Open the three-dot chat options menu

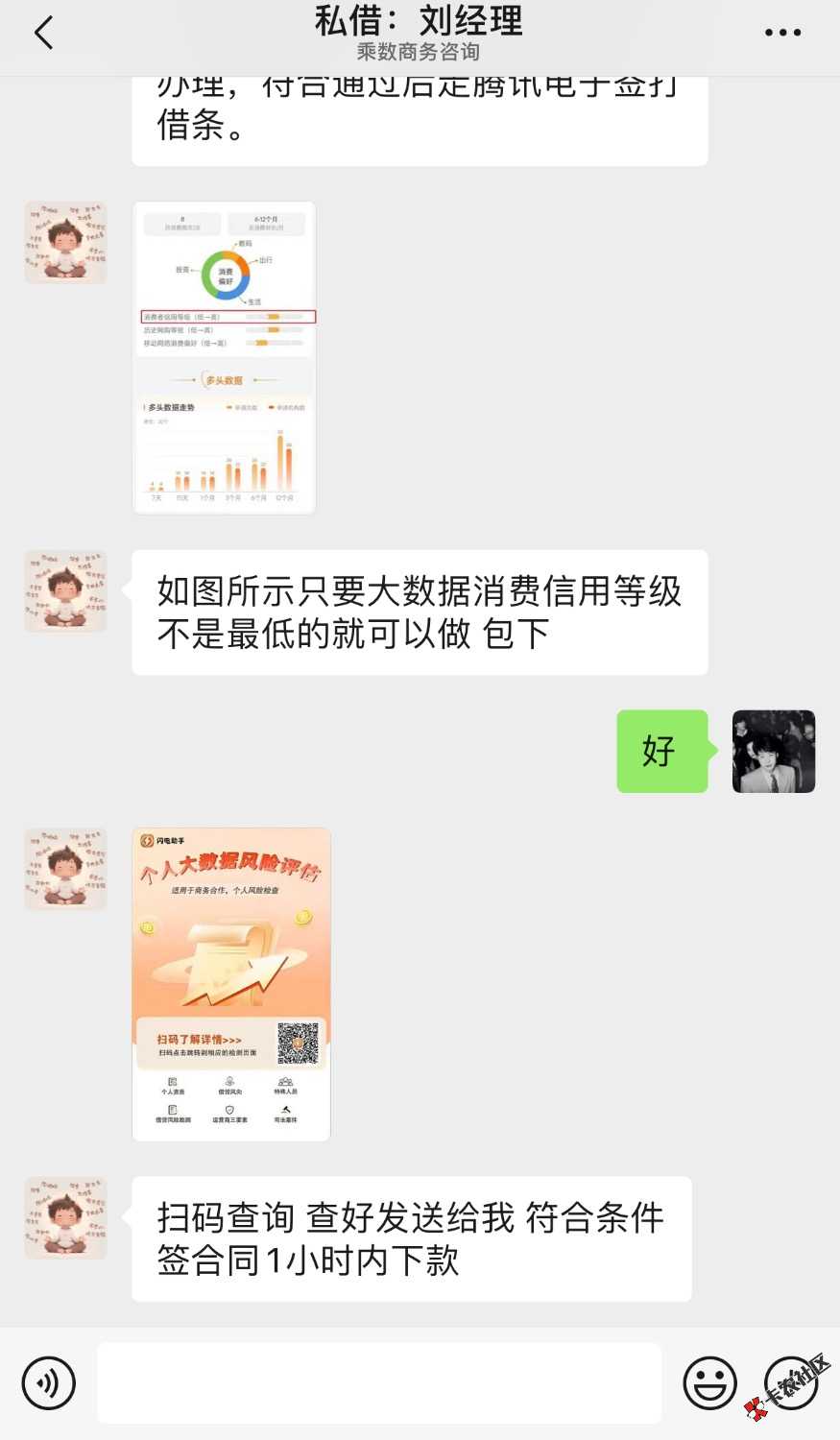point(782,33)
